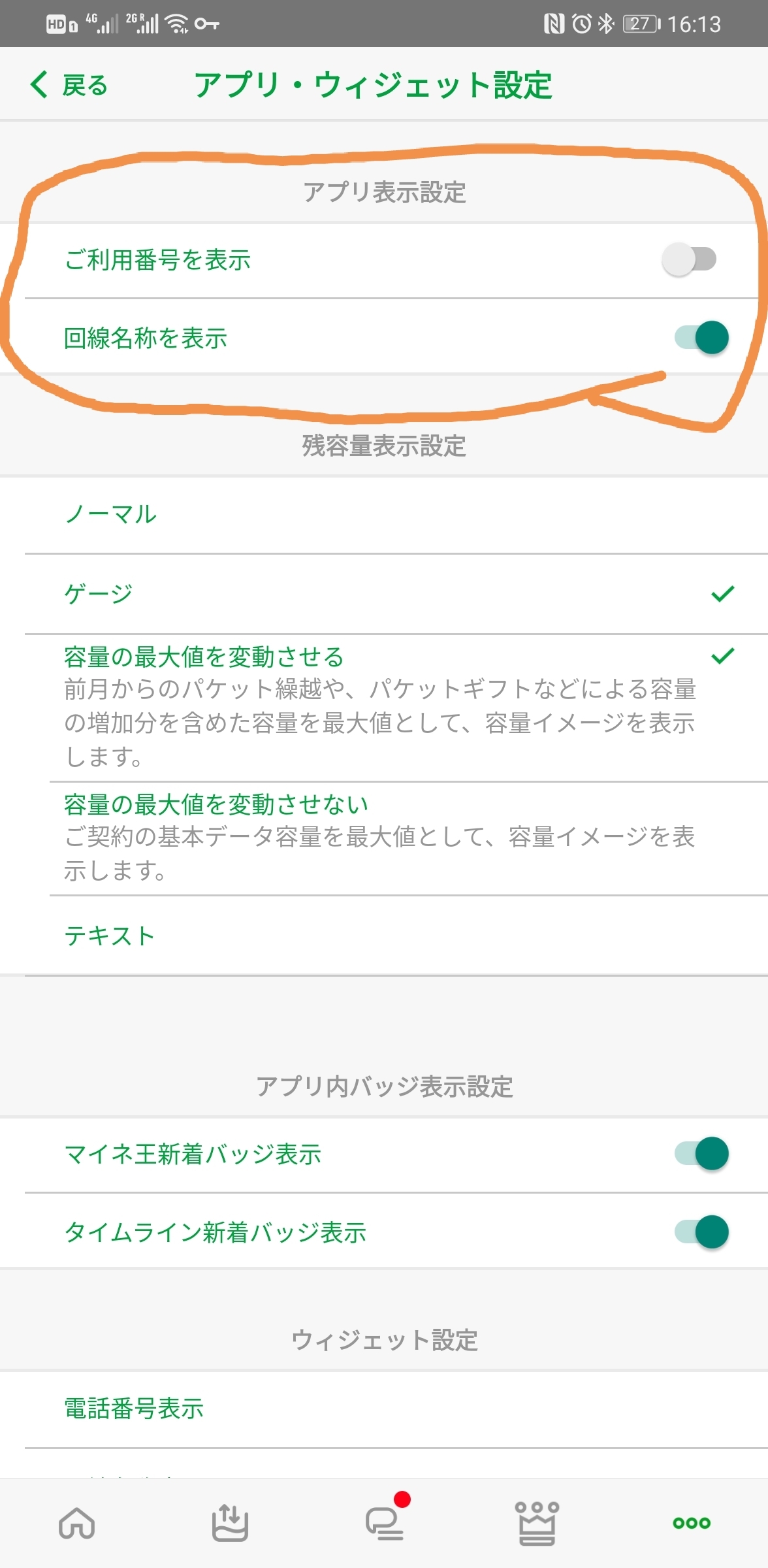The image size is (768, 1568).
Task: Open the three-circle more tab
Action: [x=692, y=1523]
